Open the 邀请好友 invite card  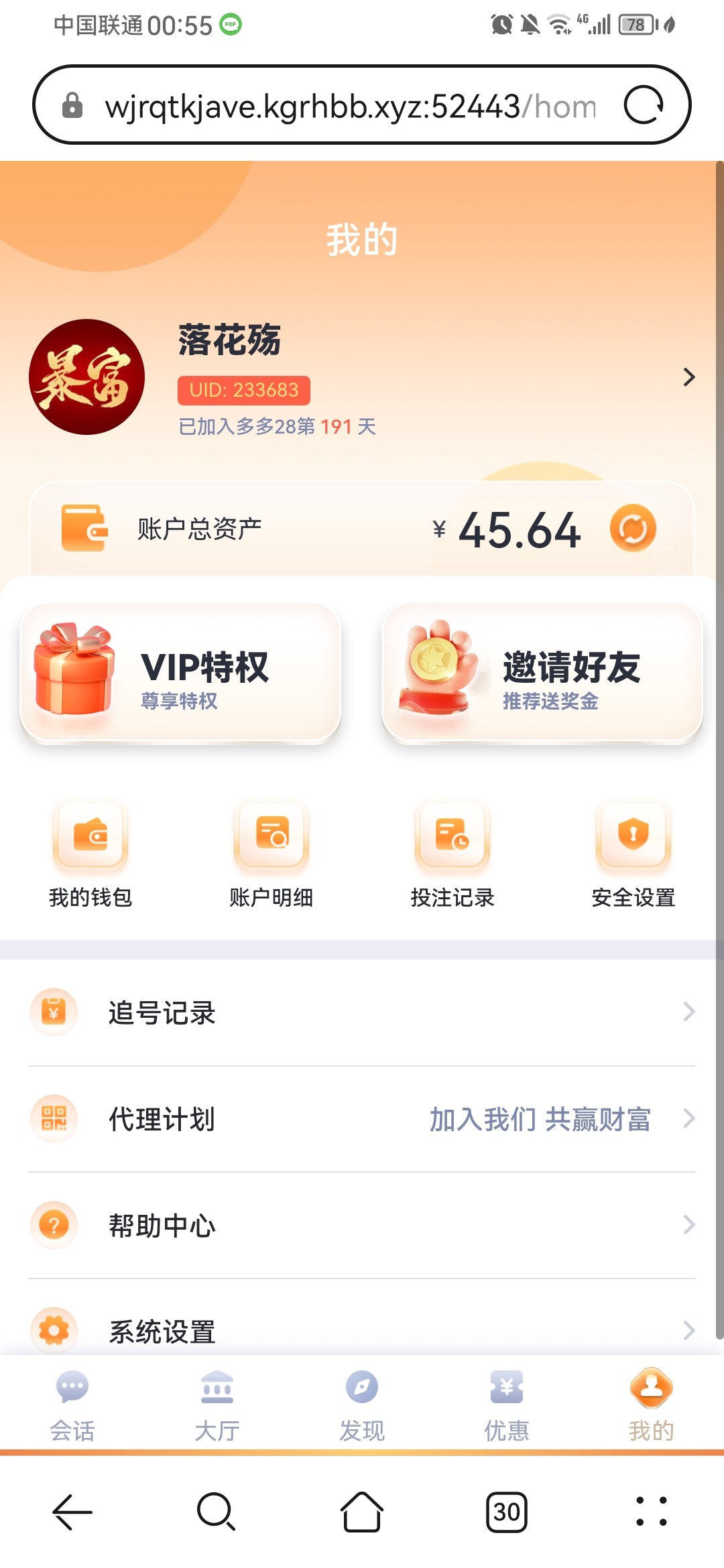click(542, 673)
